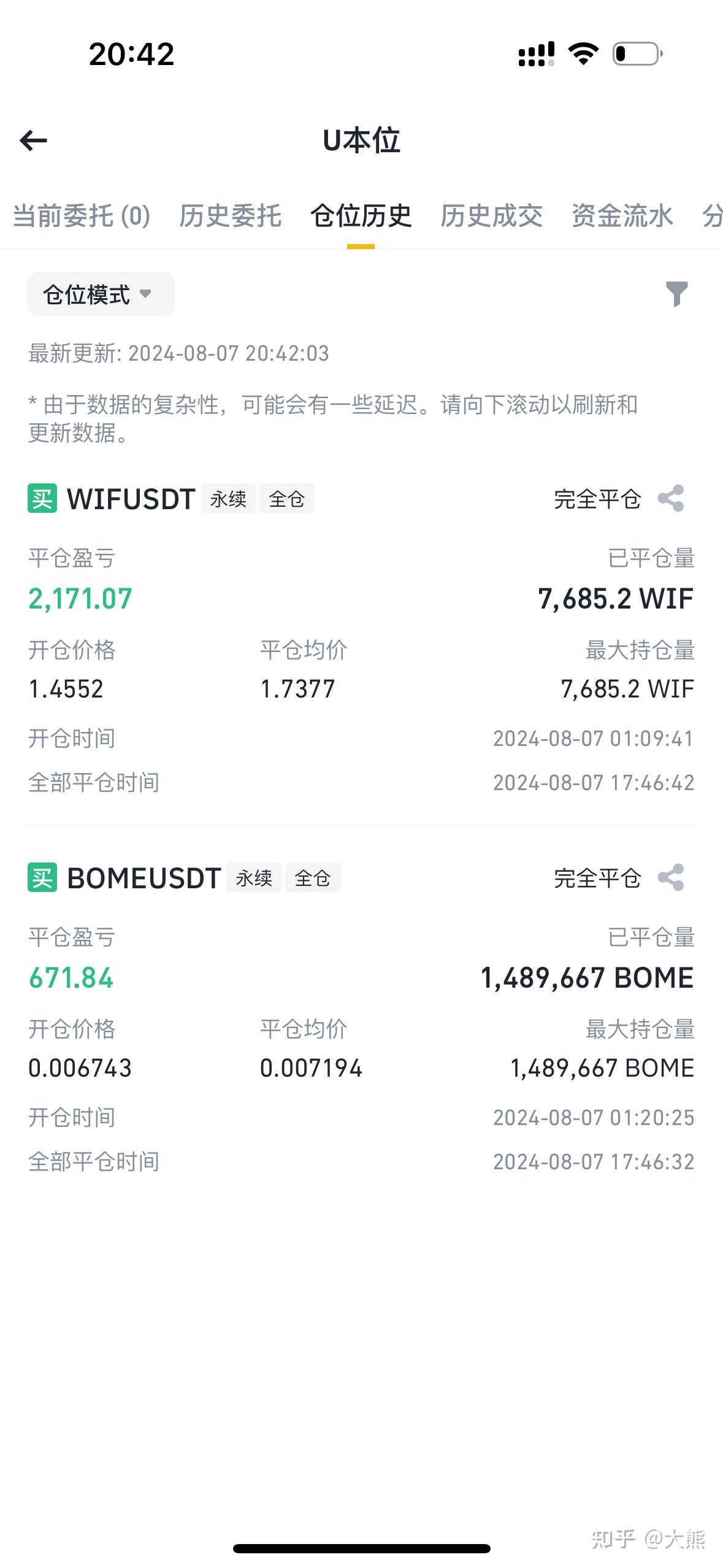This screenshot has height=1568, width=723.
Task: Select the 仓位历史 tab
Action: tap(361, 216)
